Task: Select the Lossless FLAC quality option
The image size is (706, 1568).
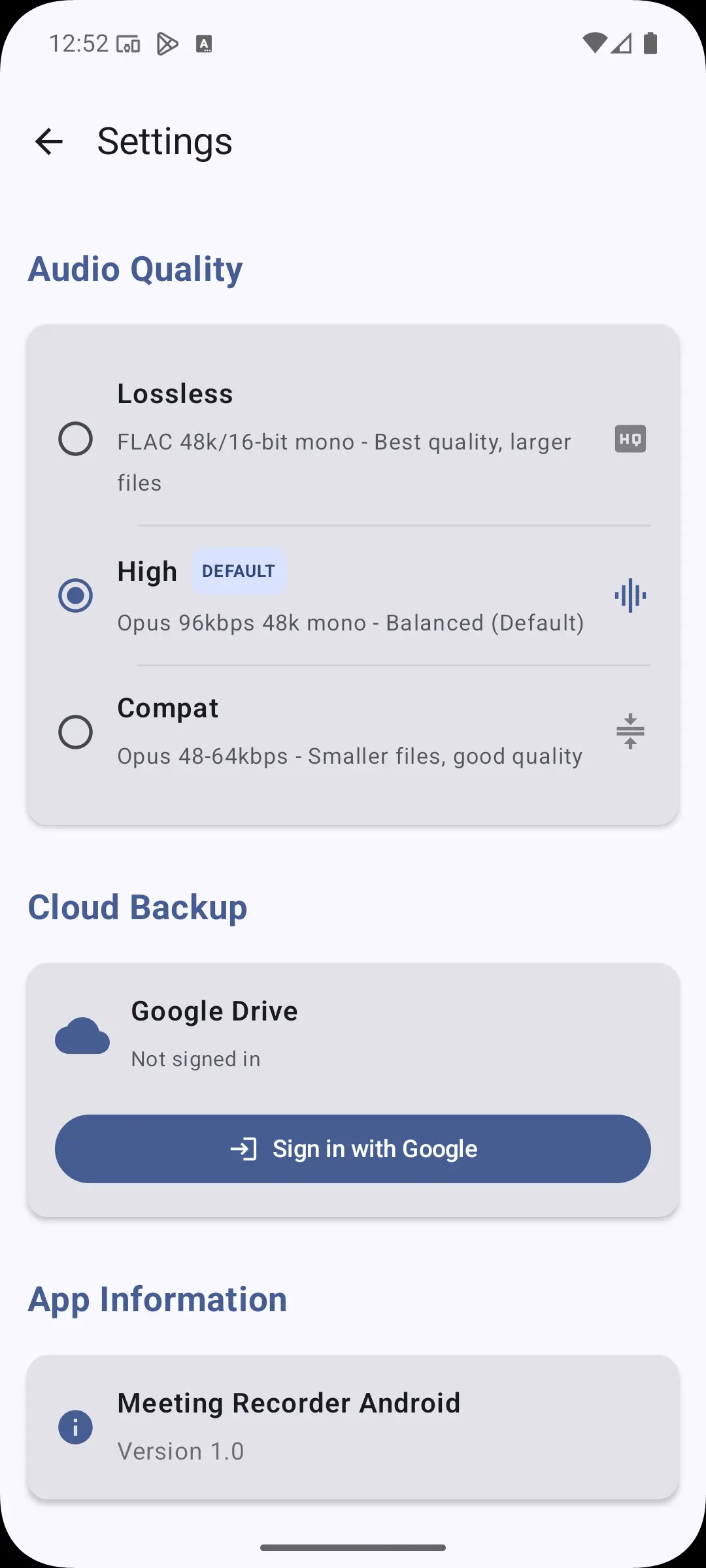Action: (x=75, y=439)
